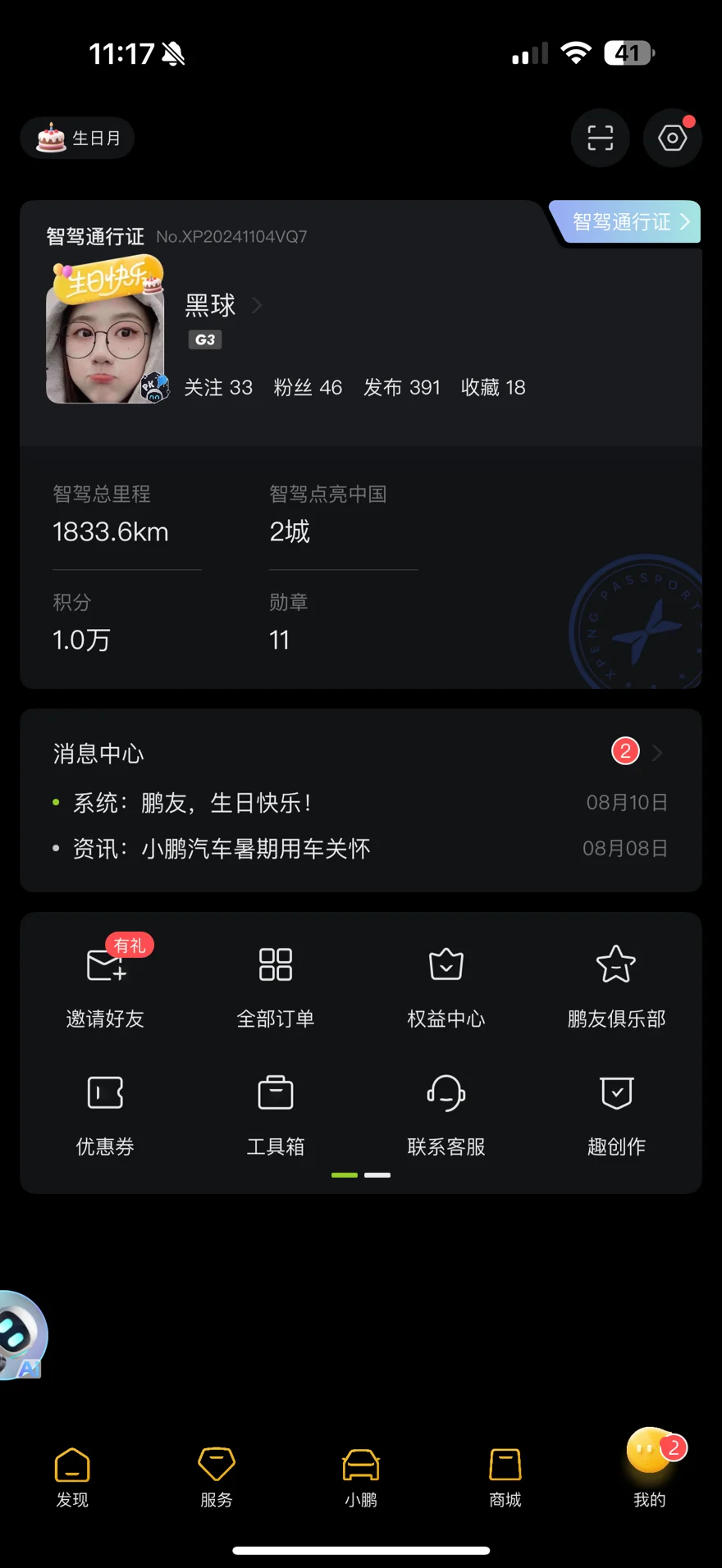Open the settings gear icon
The height and width of the screenshot is (1568, 722).
672,138
